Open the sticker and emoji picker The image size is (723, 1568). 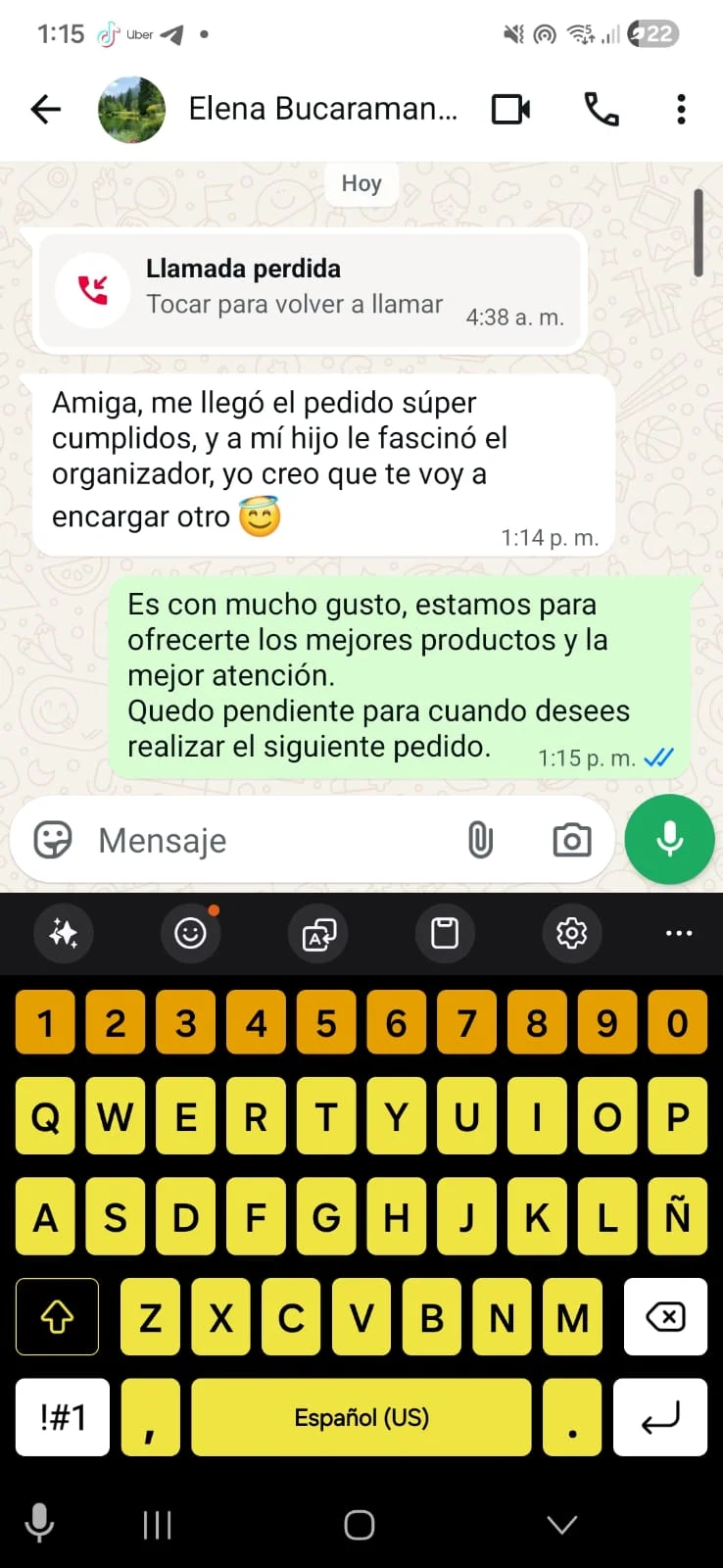click(x=53, y=840)
